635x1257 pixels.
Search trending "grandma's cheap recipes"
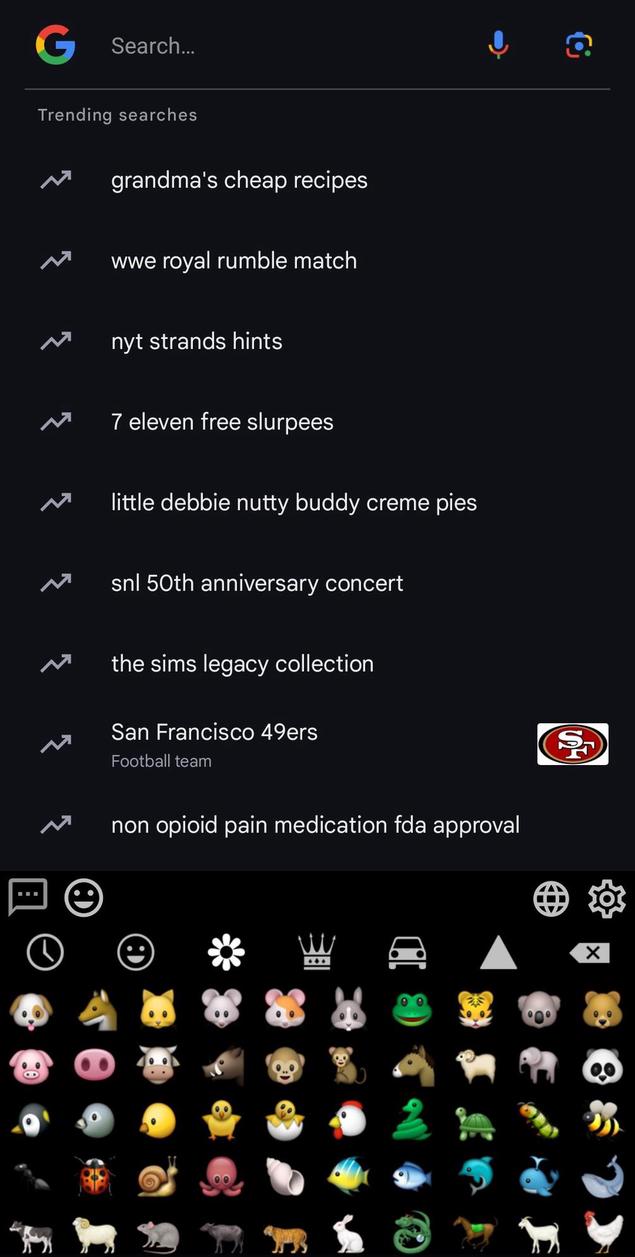coord(239,181)
